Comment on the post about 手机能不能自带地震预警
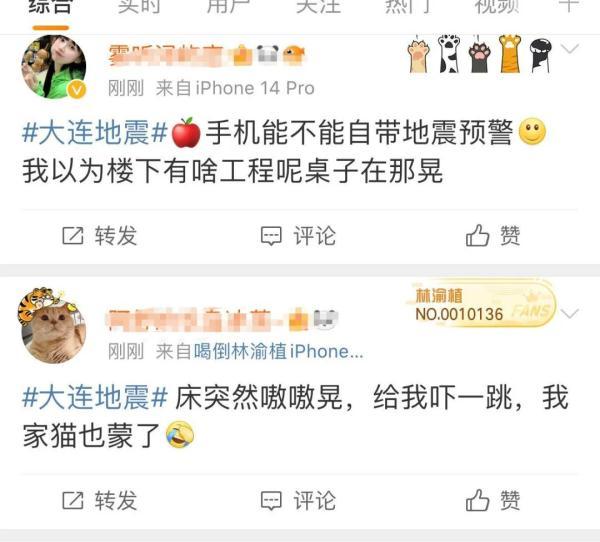This screenshot has height=542, width=600. [298, 236]
